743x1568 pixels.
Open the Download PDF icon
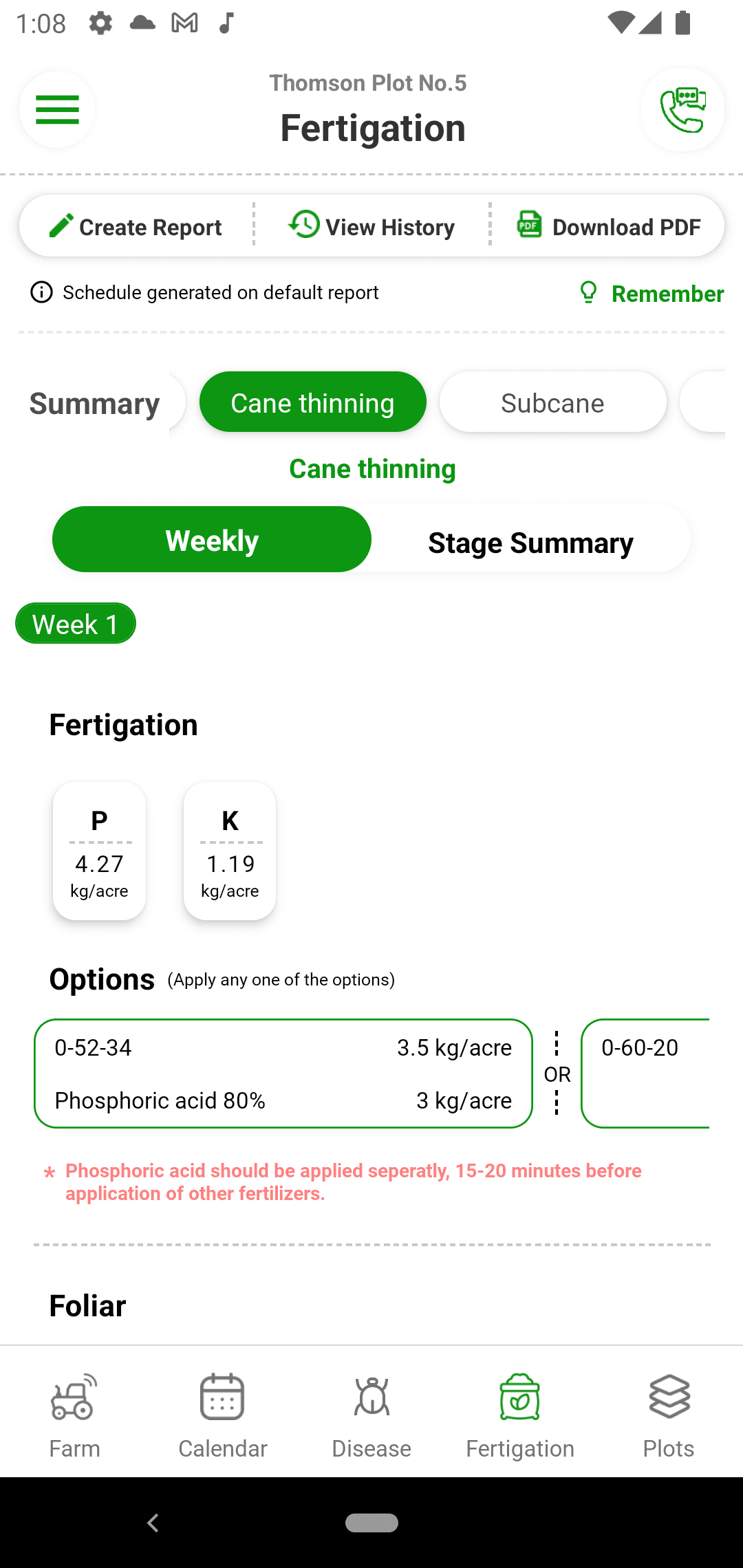(x=528, y=225)
